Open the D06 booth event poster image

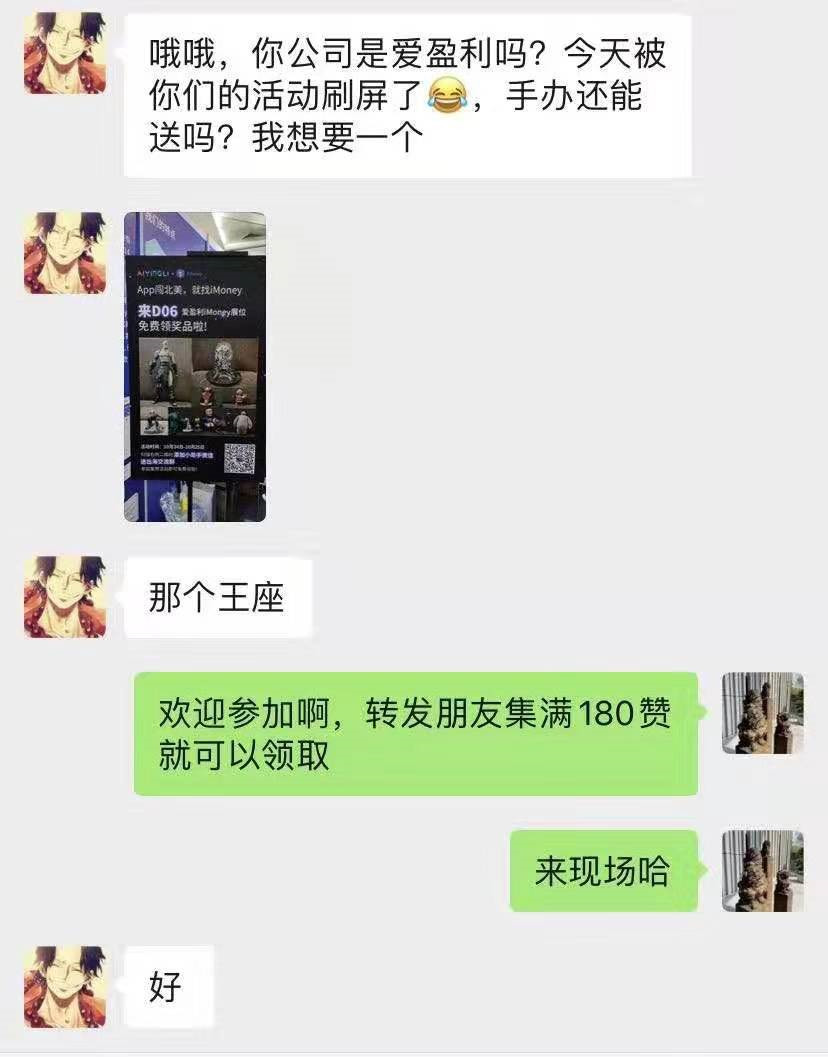click(x=193, y=368)
